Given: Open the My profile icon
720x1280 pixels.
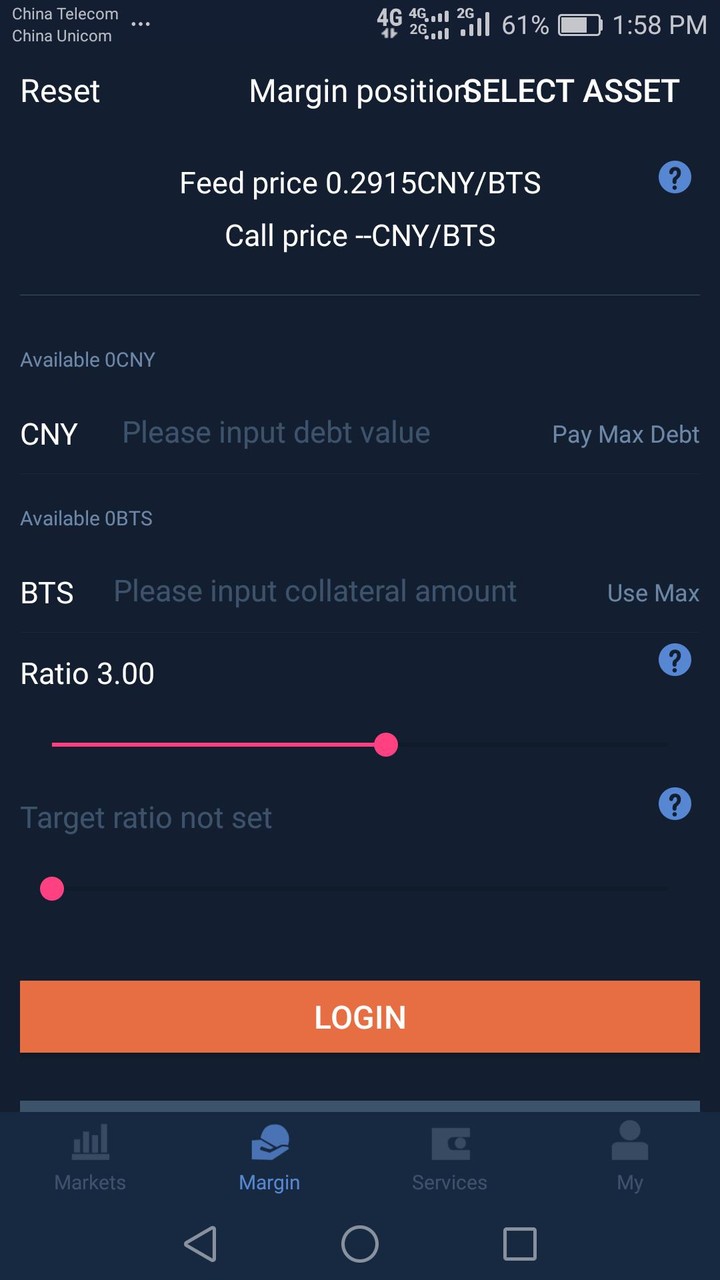Looking at the screenshot, I should click(629, 1141).
